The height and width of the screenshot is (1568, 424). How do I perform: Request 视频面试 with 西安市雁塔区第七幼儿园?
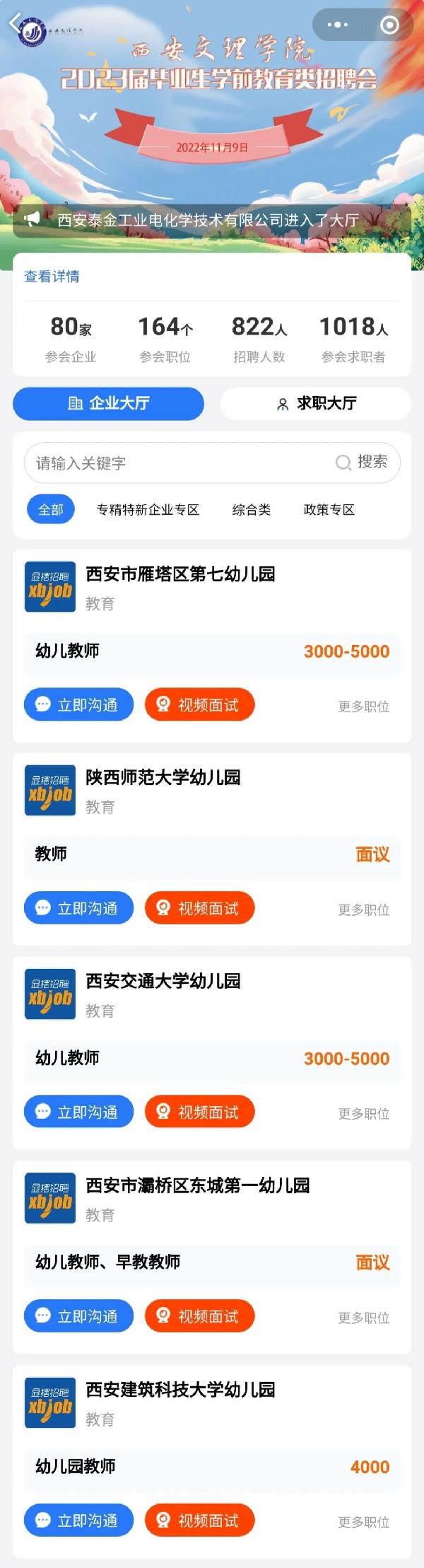[x=199, y=705]
